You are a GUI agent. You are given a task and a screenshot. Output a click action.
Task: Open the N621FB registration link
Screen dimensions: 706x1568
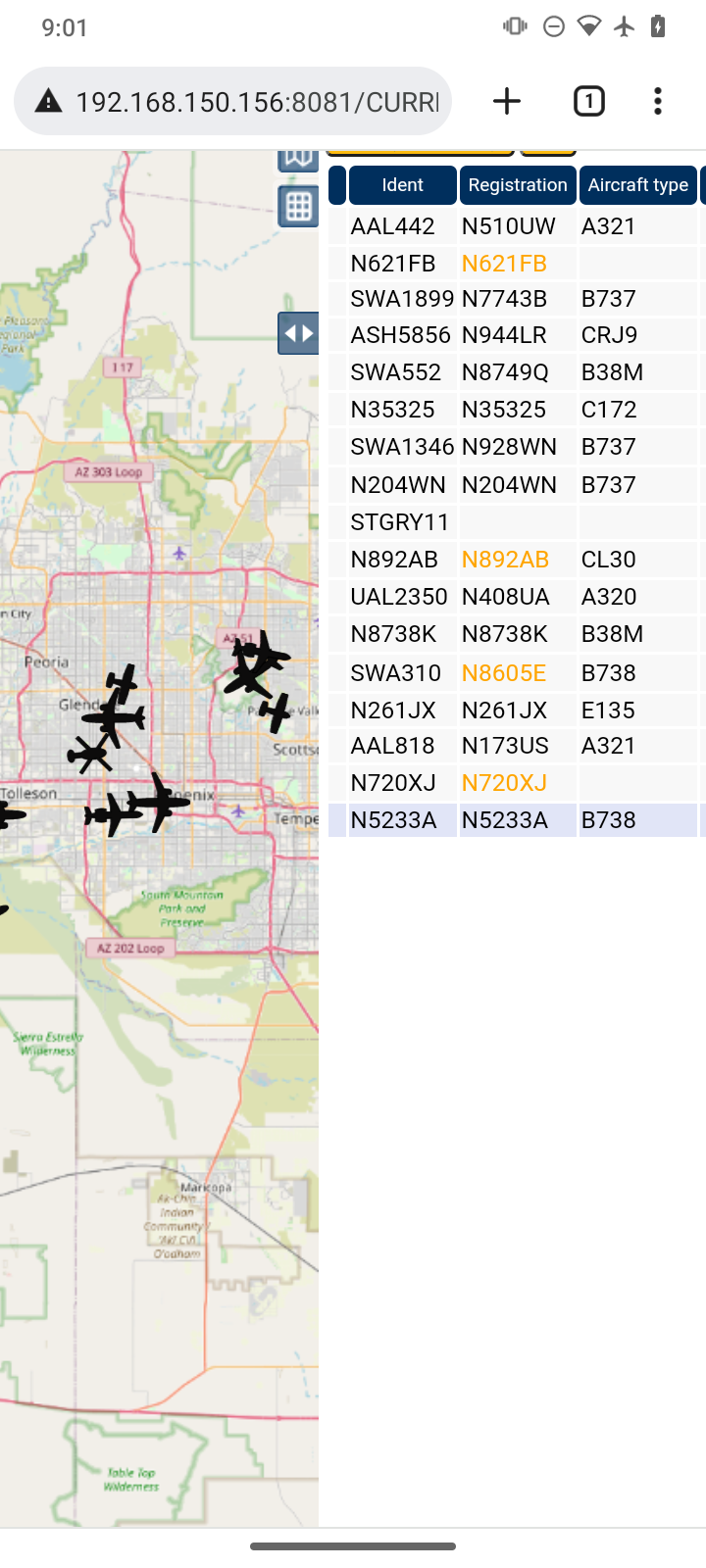coord(504,264)
